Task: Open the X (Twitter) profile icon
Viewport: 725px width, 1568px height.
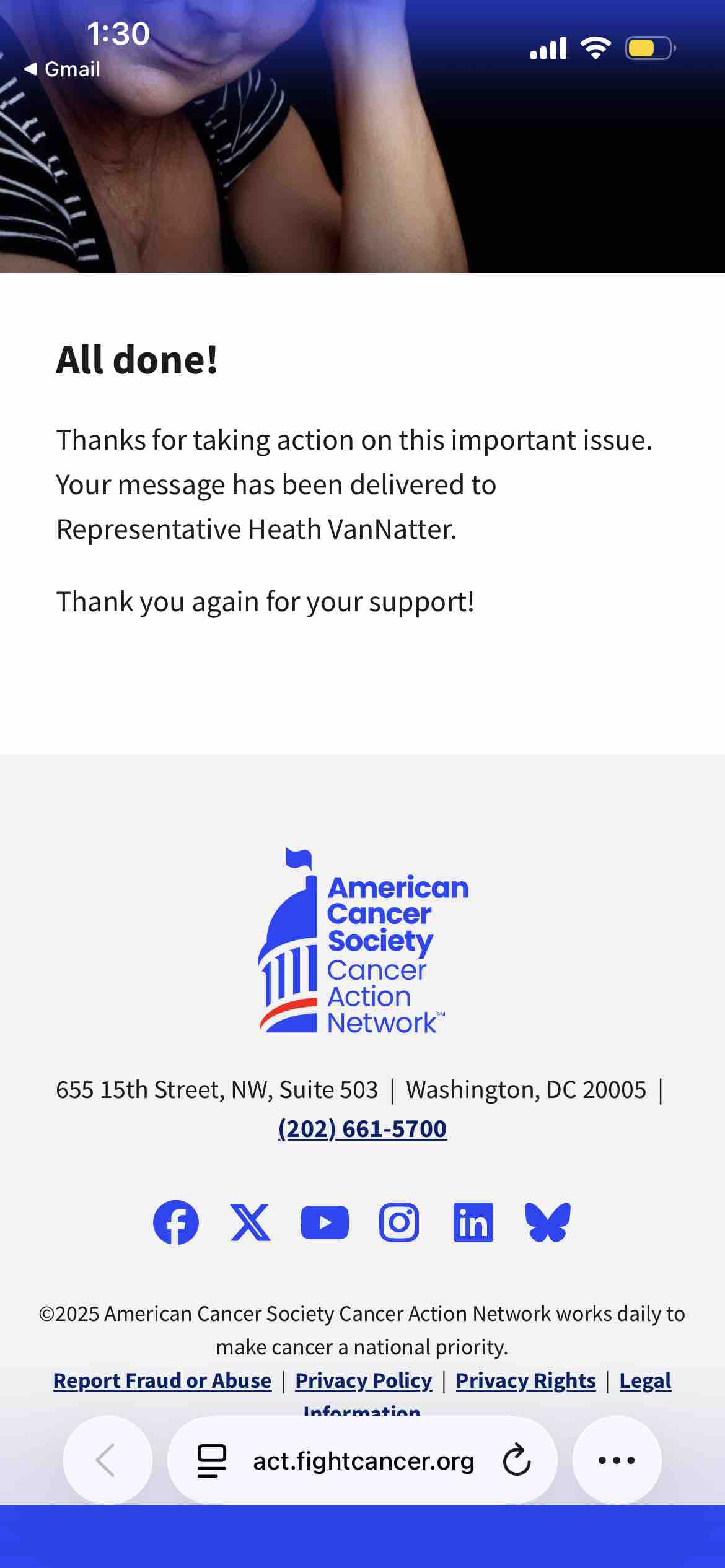Action: coord(250,1222)
